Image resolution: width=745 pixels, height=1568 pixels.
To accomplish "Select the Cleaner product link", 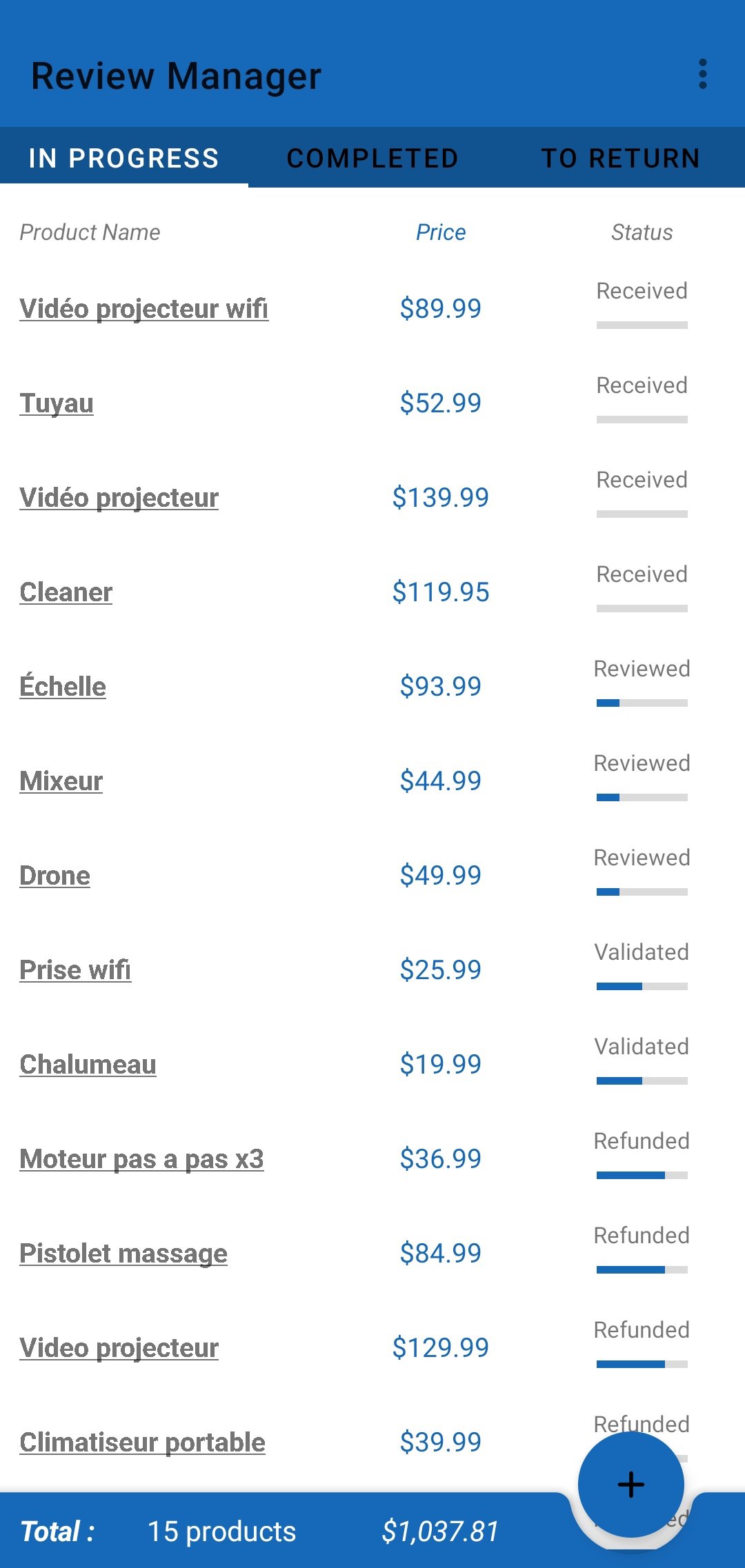I will click(x=66, y=592).
